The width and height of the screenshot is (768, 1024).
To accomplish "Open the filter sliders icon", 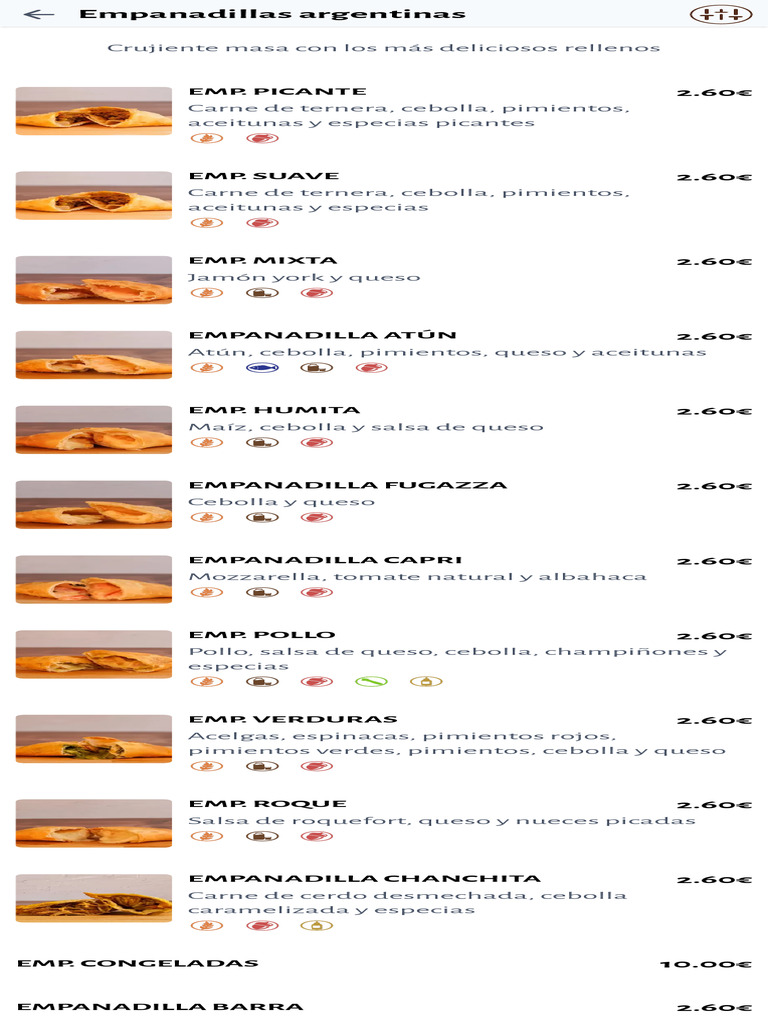I will click(720, 15).
